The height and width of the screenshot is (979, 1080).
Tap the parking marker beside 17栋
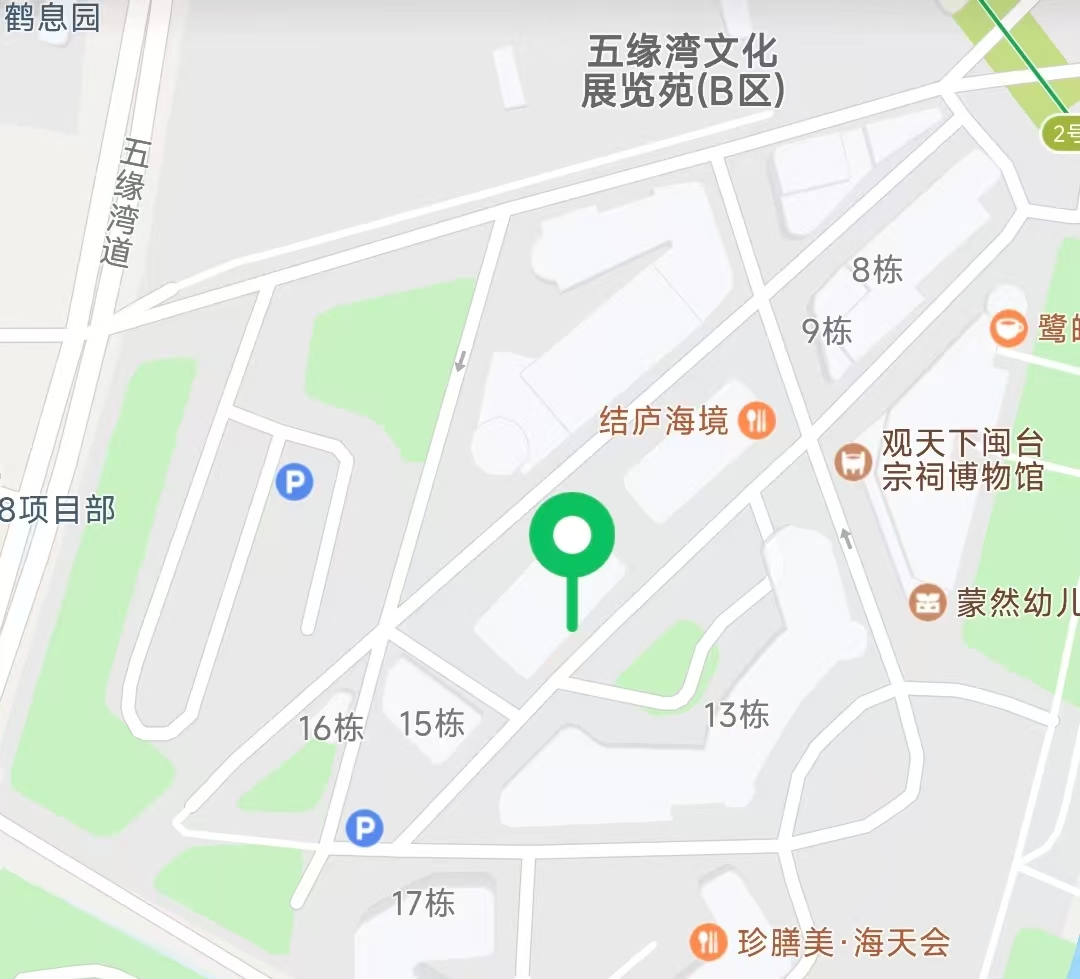click(x=365, y=828)
